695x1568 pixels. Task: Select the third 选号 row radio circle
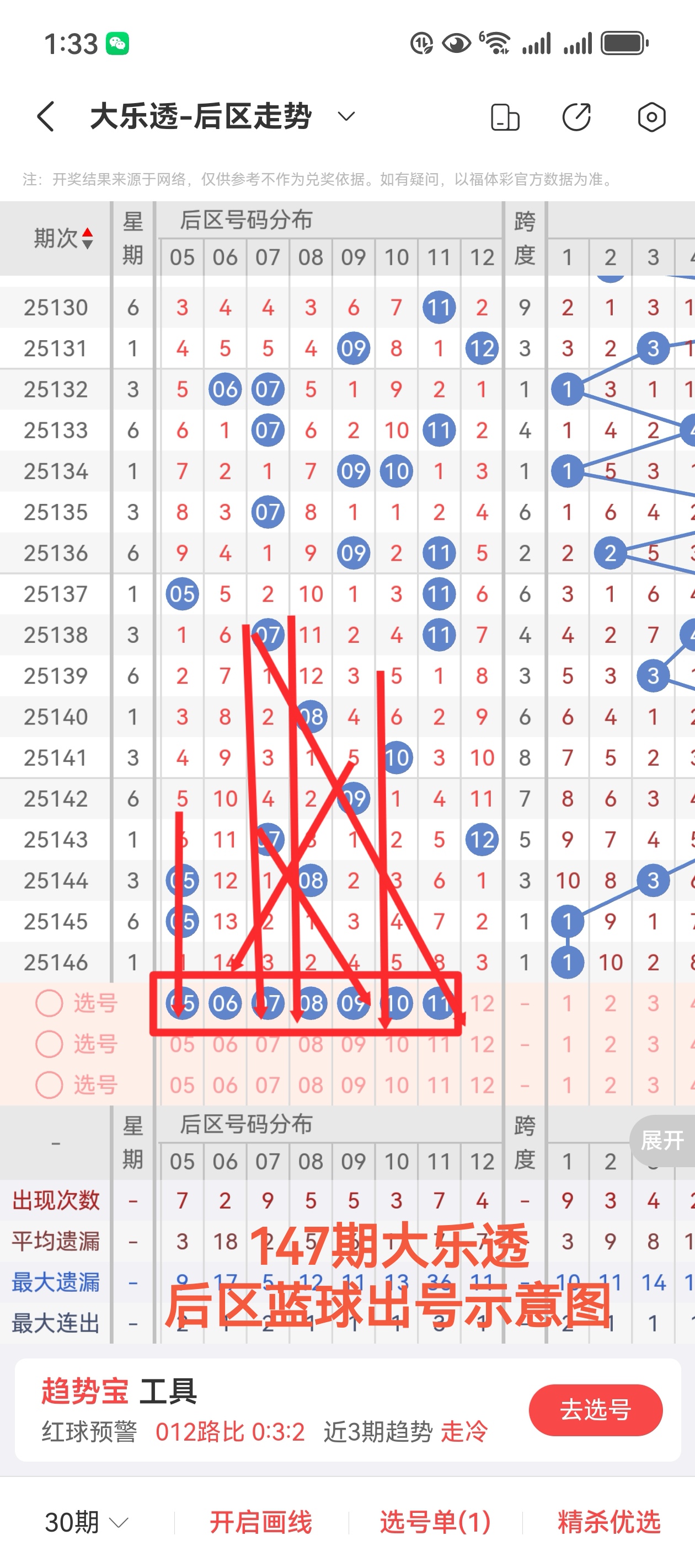point(49,1084)
